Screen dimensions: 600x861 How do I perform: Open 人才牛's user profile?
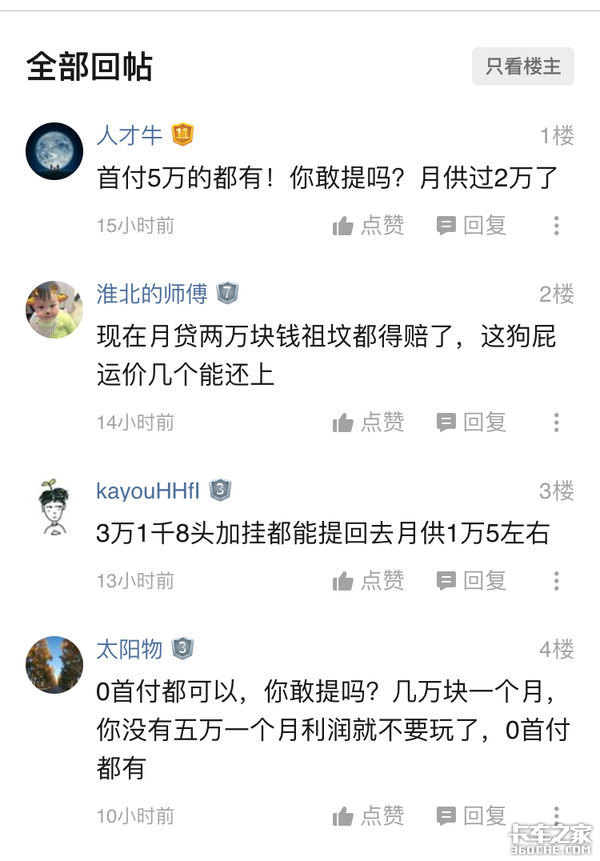(x=129, y=135)
